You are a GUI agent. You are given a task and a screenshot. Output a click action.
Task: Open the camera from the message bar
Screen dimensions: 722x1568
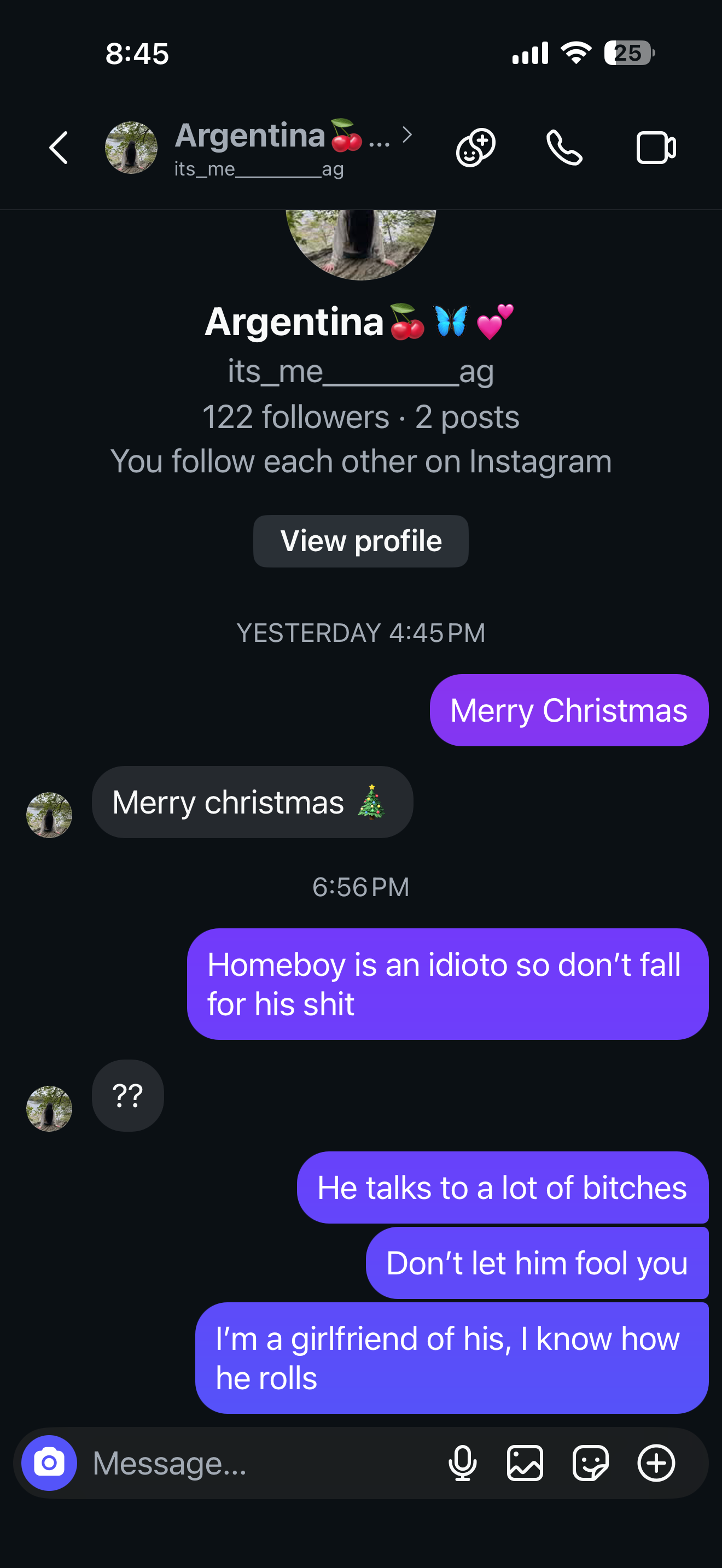point(49,1464)
